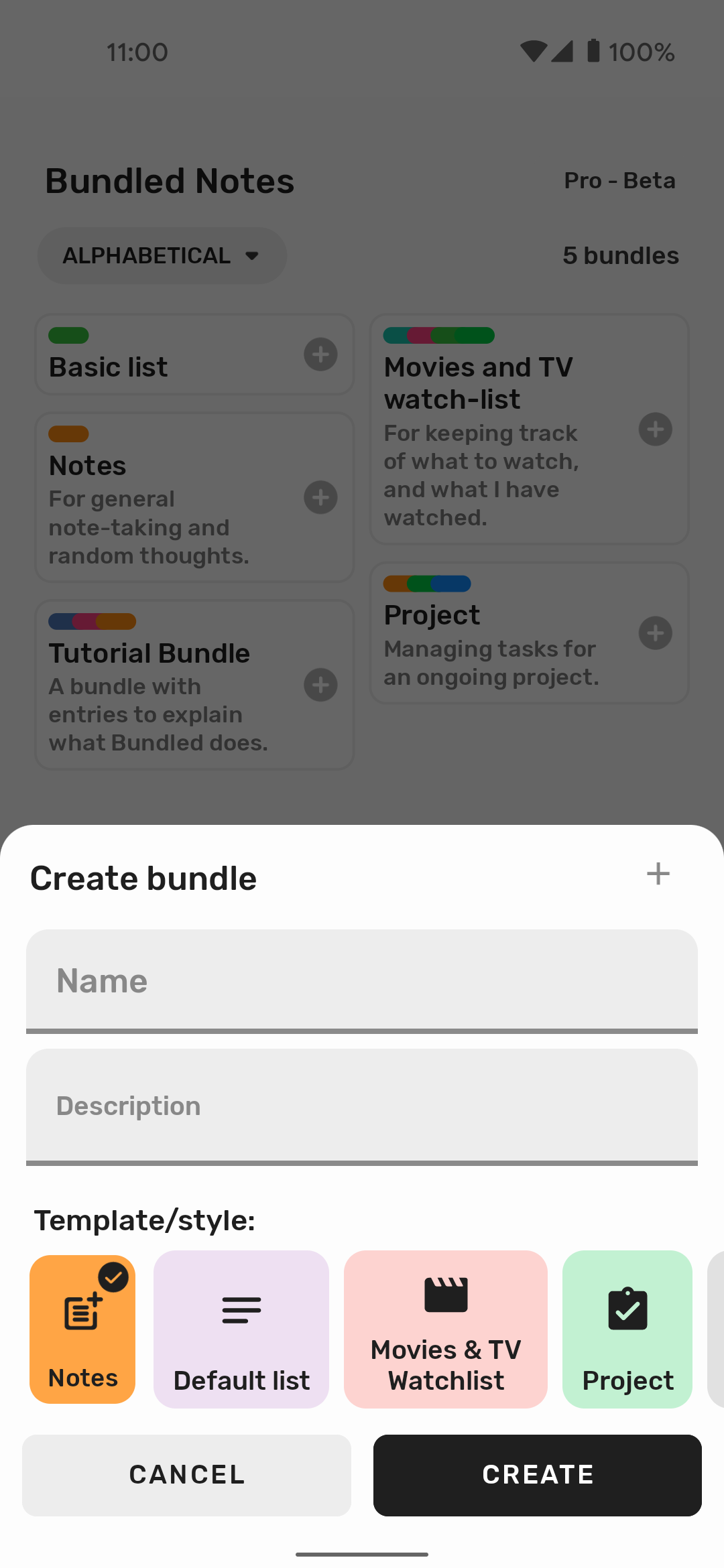Pick the Movies & TV Watchlist template

(x=446, y=1329)
